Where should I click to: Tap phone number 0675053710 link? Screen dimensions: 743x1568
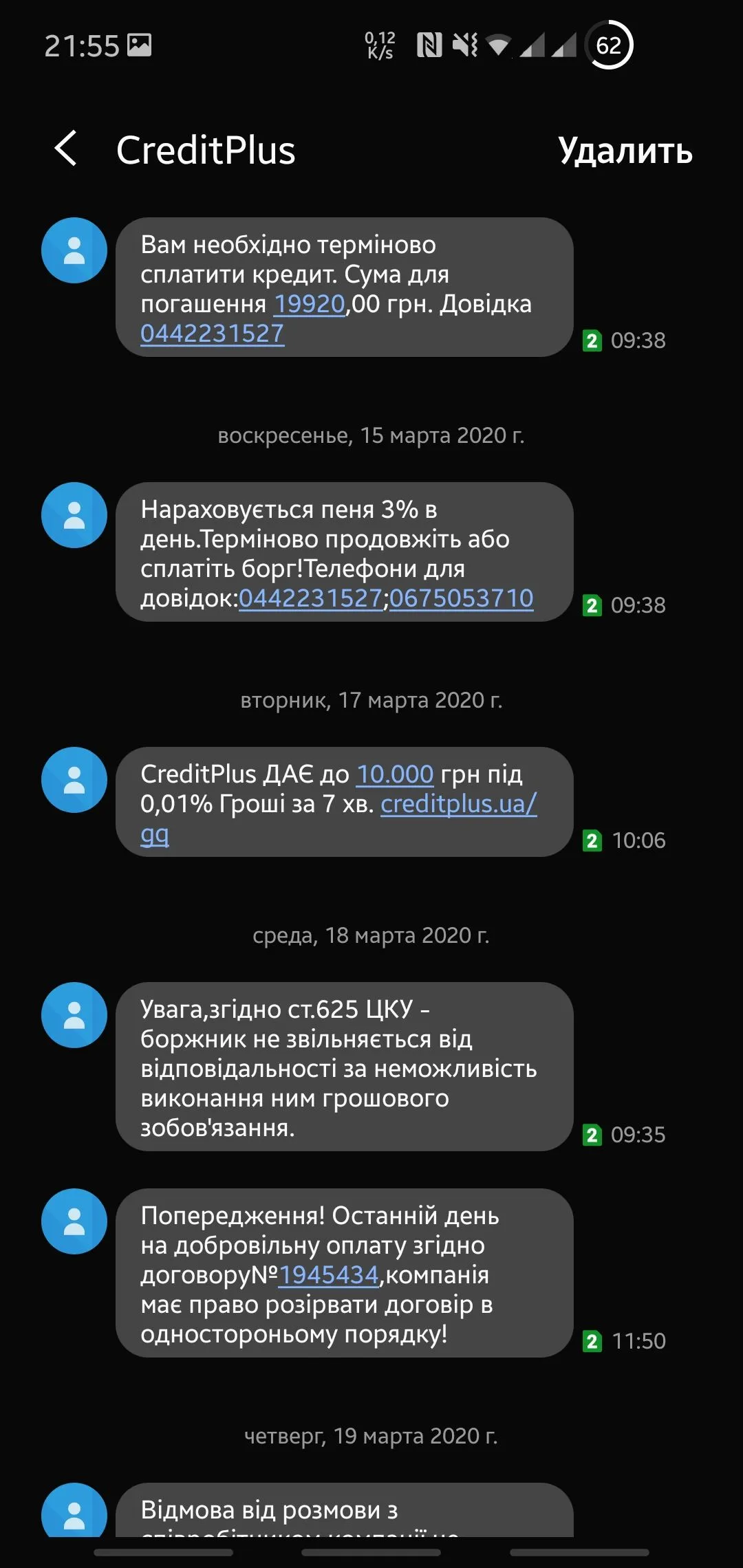coord(461,598)
